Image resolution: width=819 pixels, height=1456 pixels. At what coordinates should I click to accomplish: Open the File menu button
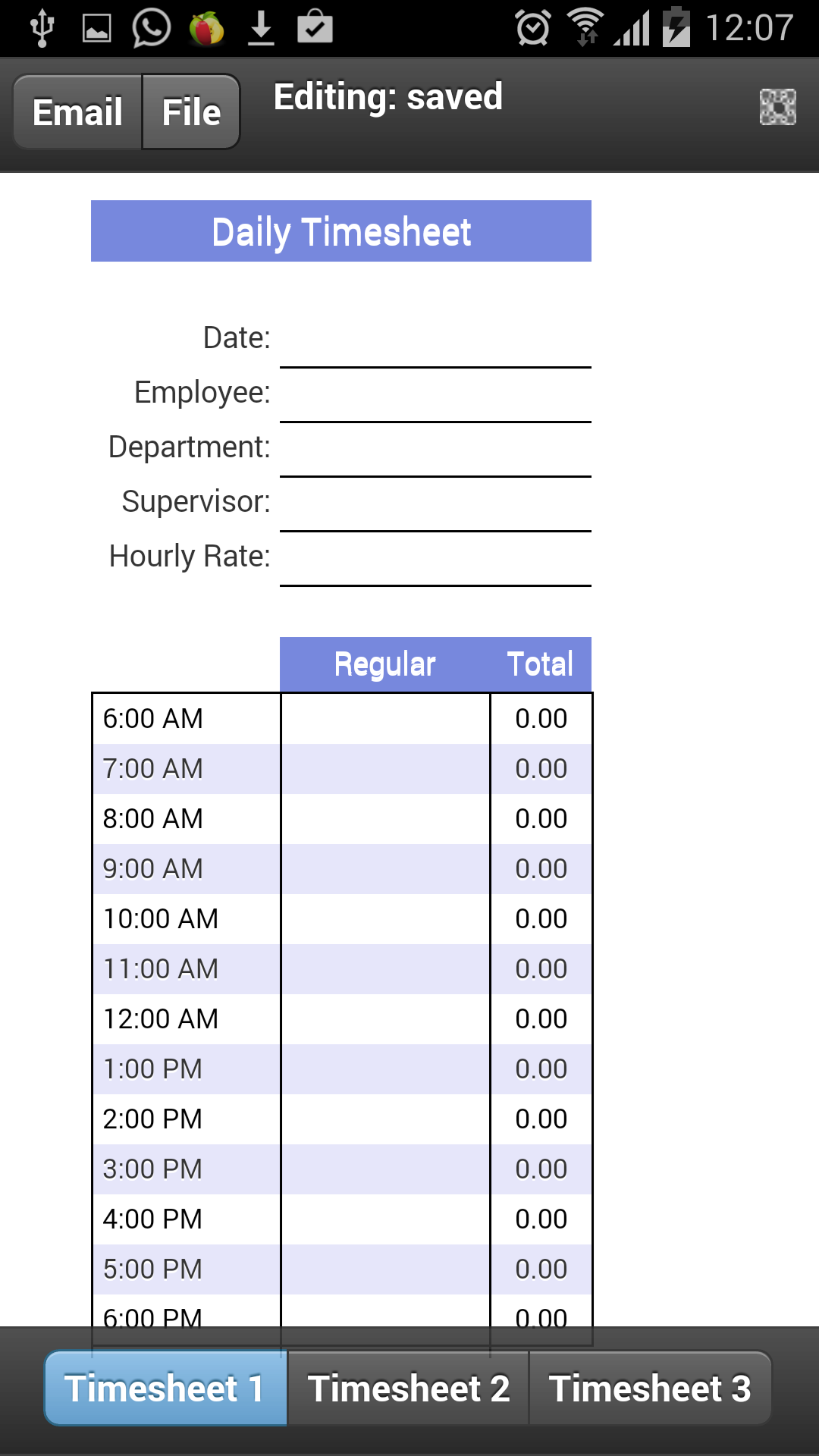[x=191, y=111]
